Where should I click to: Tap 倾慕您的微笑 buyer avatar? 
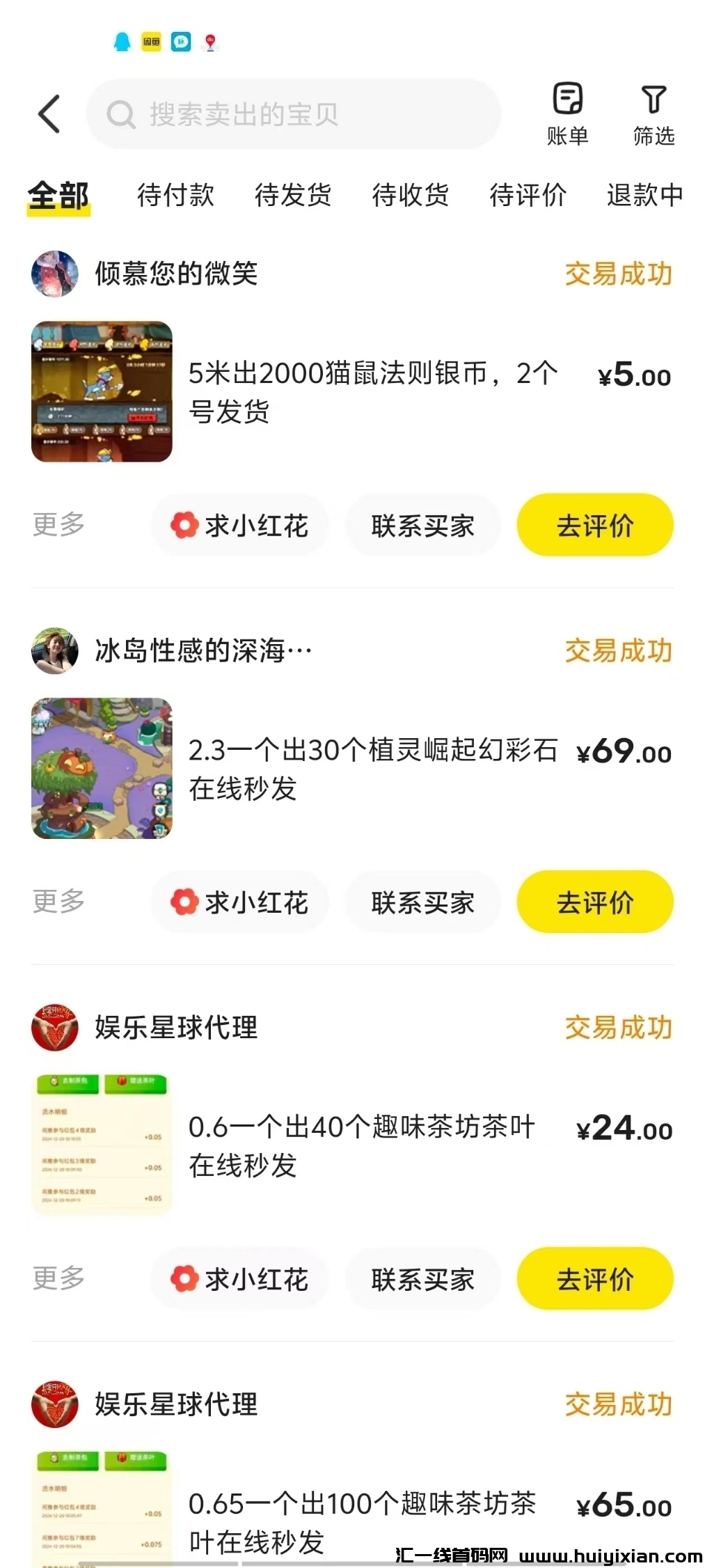pos(55,274)
